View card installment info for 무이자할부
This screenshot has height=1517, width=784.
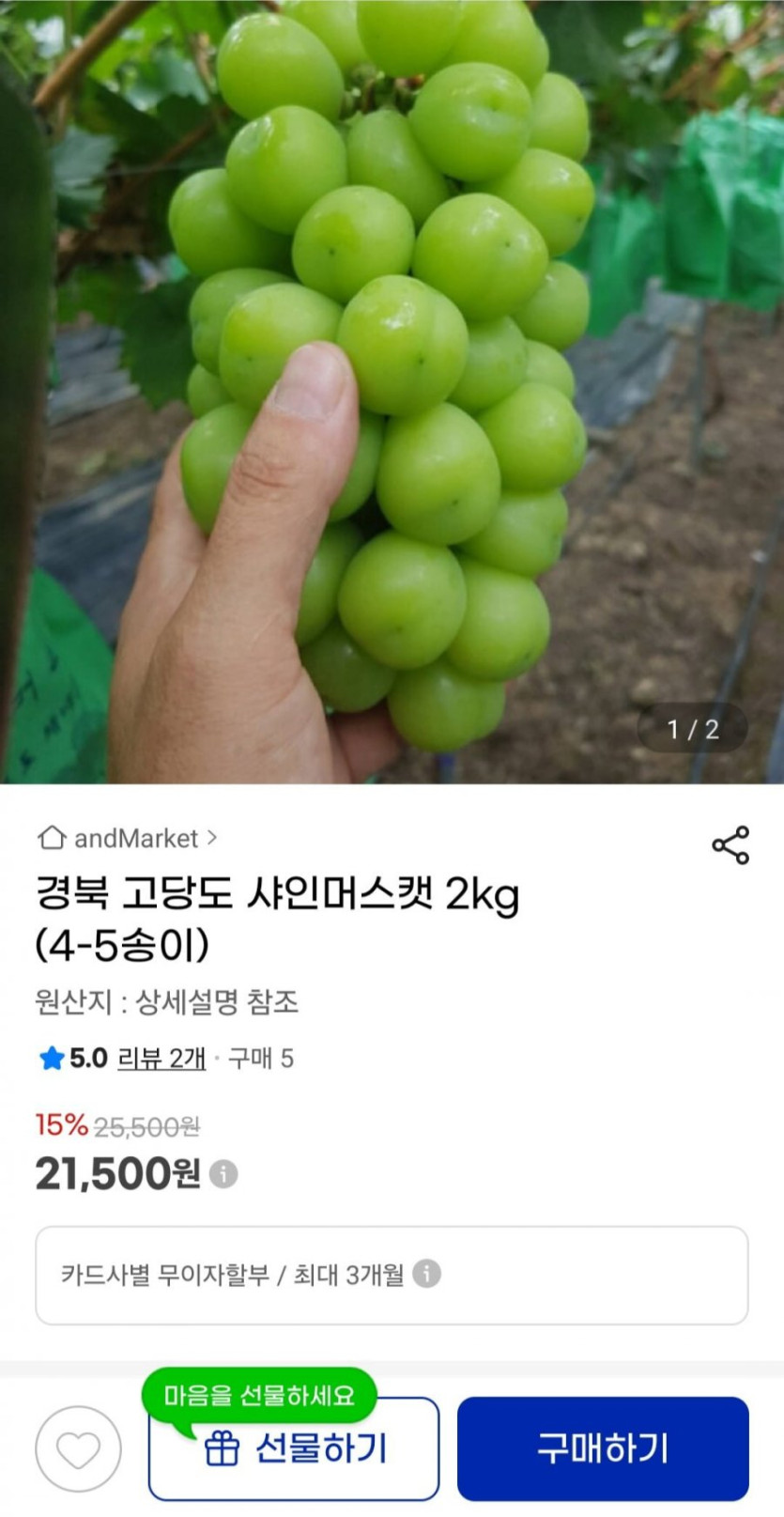point(426,1274)
